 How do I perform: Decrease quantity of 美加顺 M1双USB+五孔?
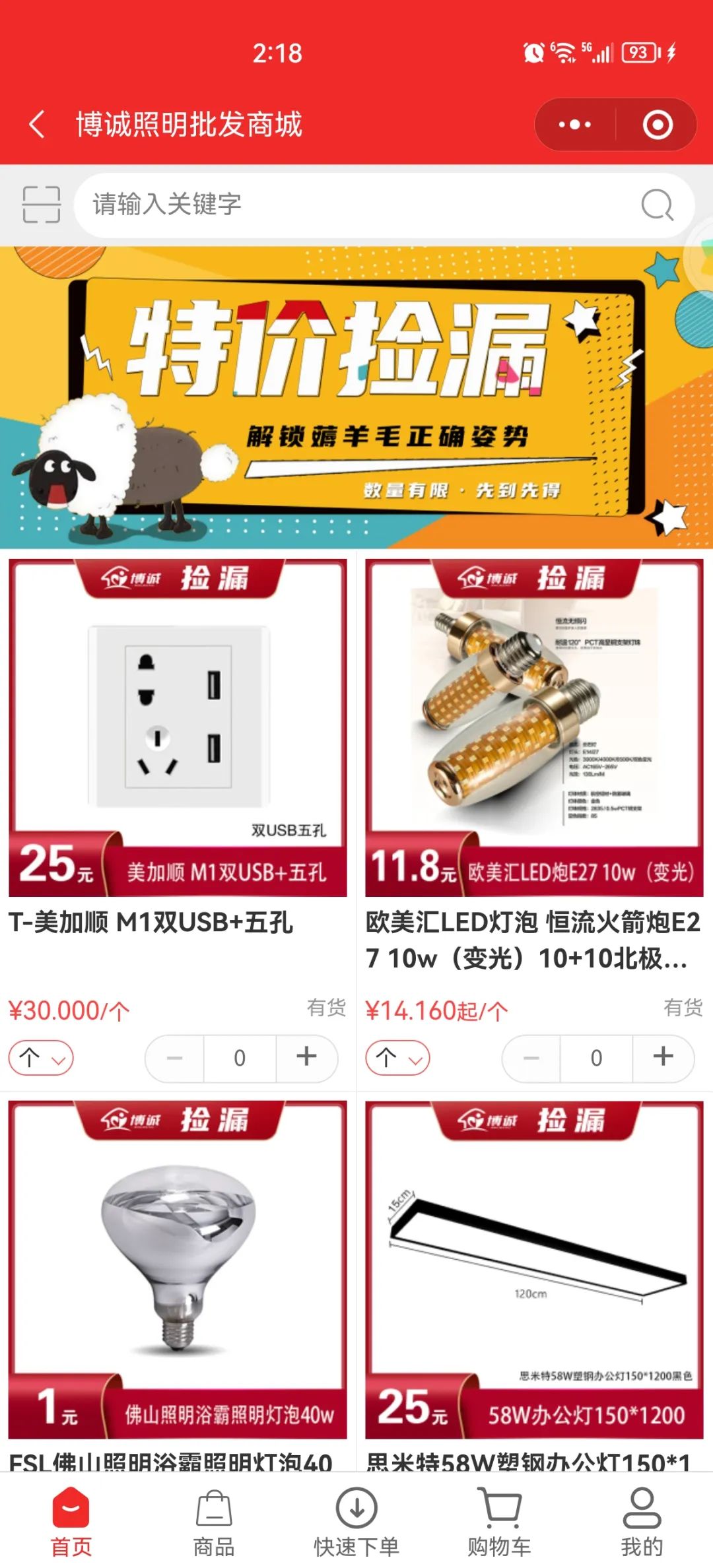pos(175,1058)
